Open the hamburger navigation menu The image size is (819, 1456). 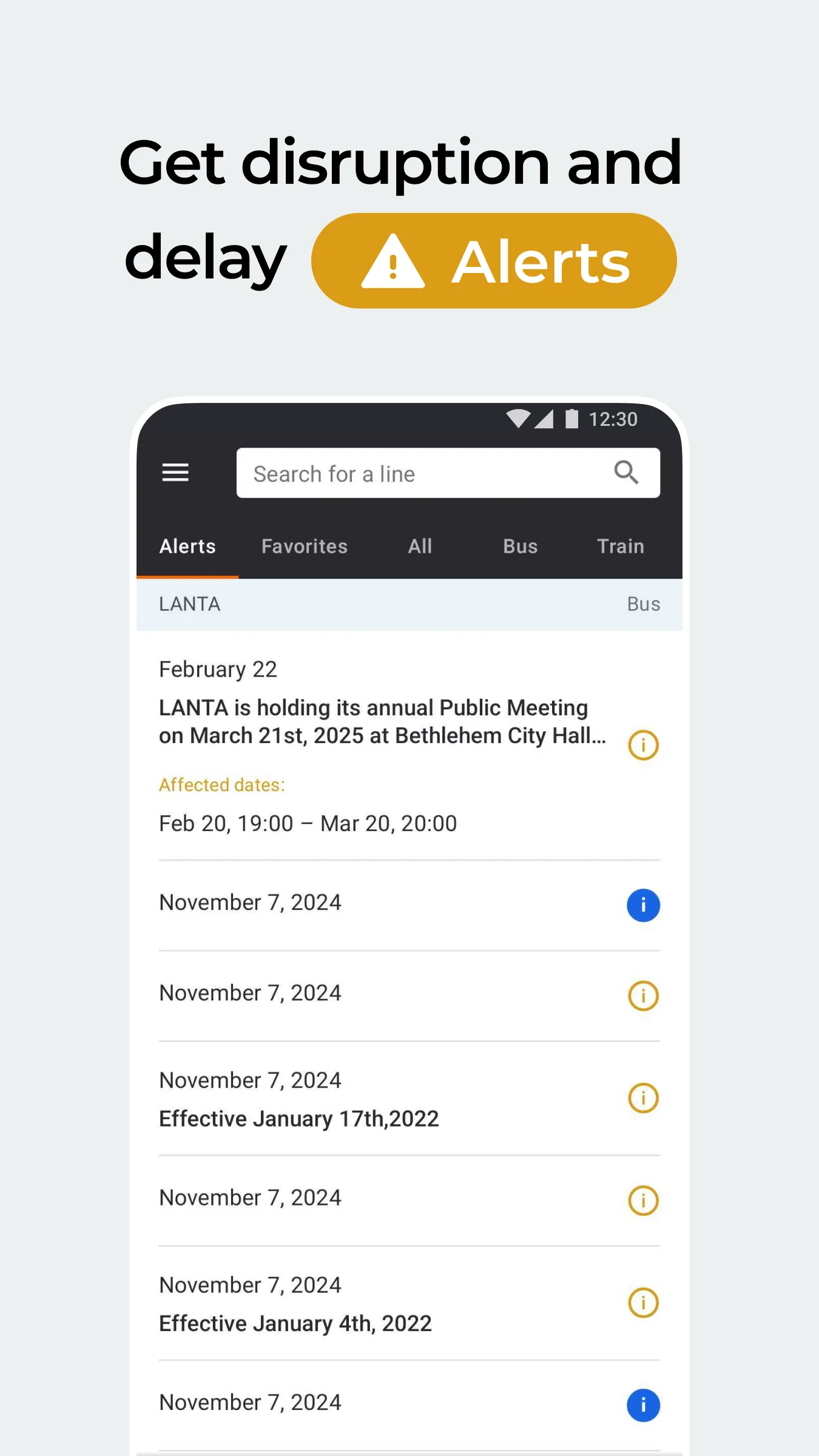(175, 473)
